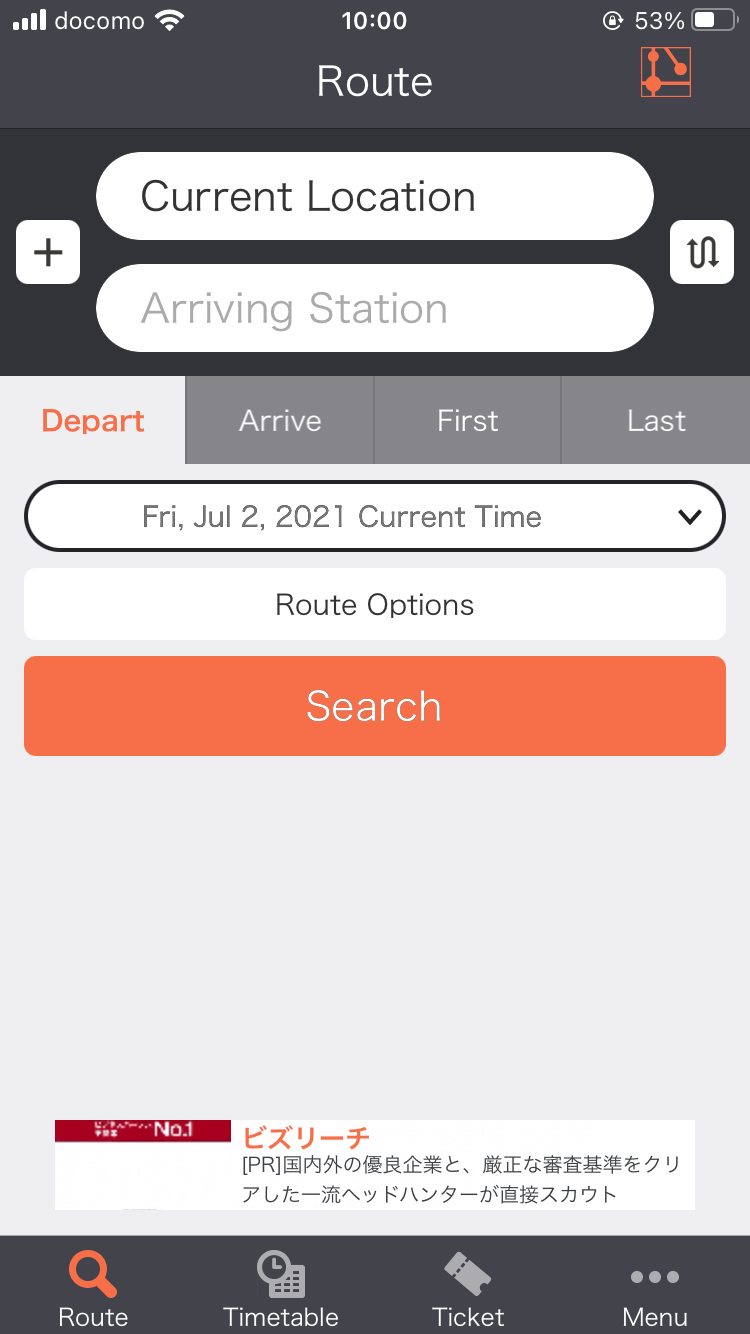Go to the Route bottom tab
This screenshot has width=750, height=1334.
pyautogui.click(x=93, y=1288)
